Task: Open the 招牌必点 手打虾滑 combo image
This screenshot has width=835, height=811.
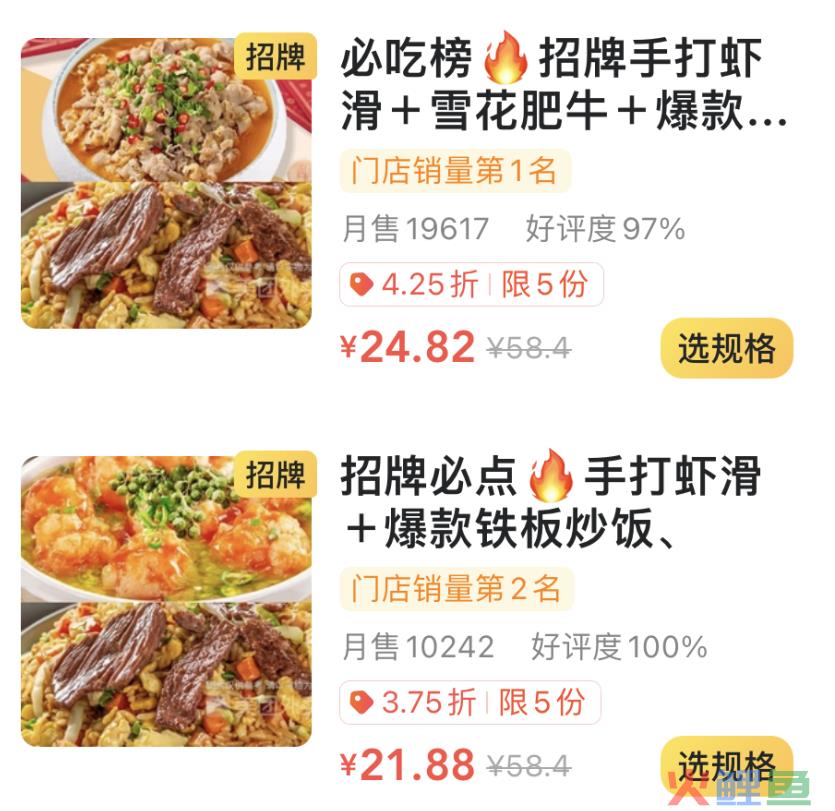Action: pos(166,600)
